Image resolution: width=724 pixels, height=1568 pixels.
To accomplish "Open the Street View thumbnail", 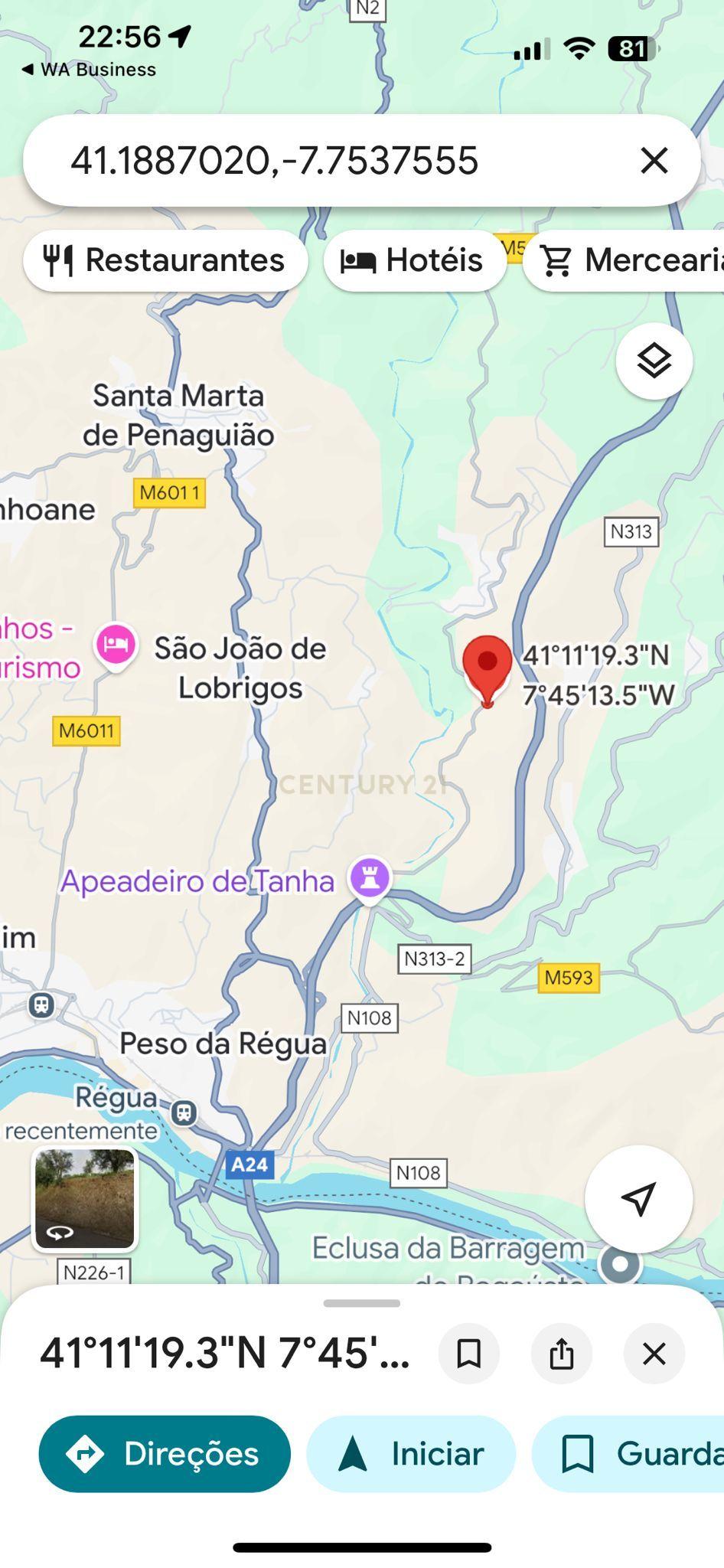I will point(85,1198).
